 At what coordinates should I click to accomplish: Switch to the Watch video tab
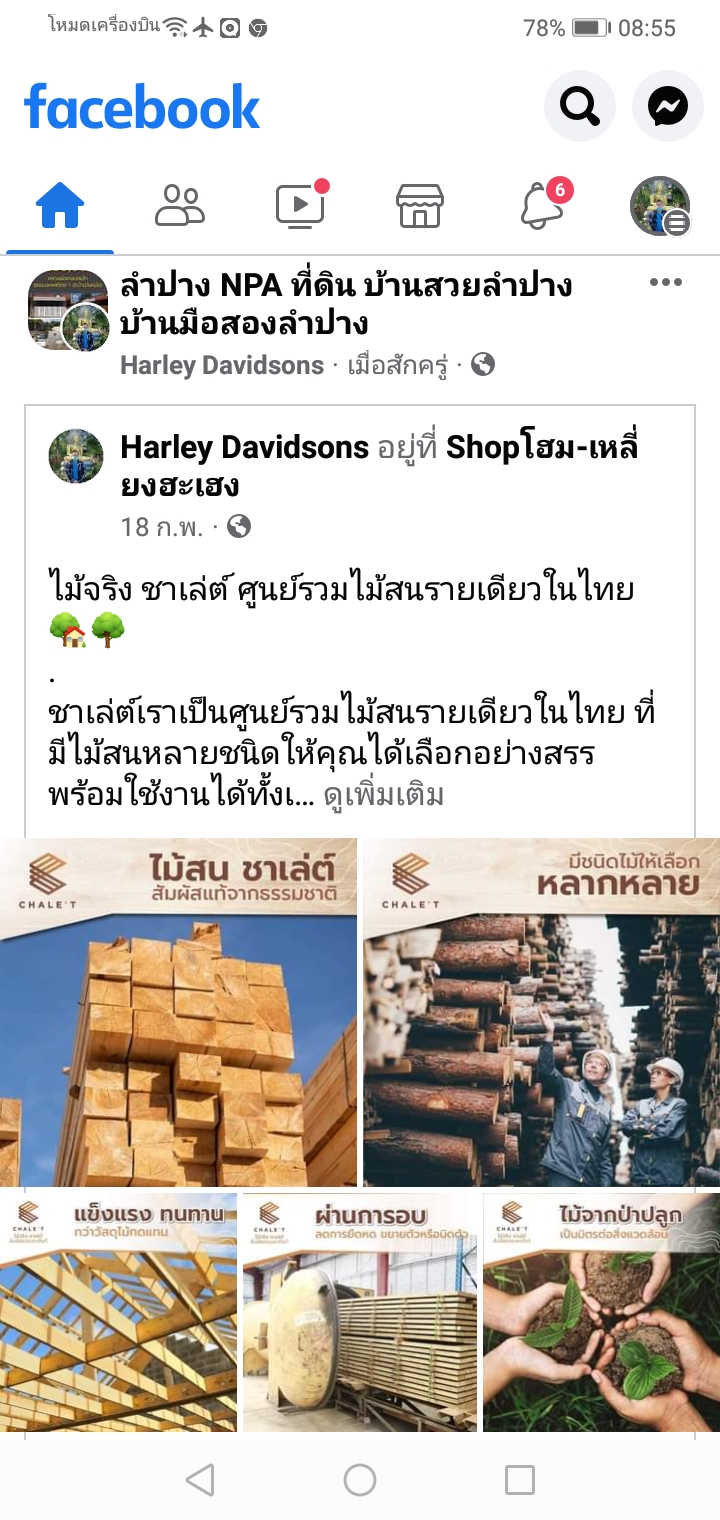pos(300,206)
